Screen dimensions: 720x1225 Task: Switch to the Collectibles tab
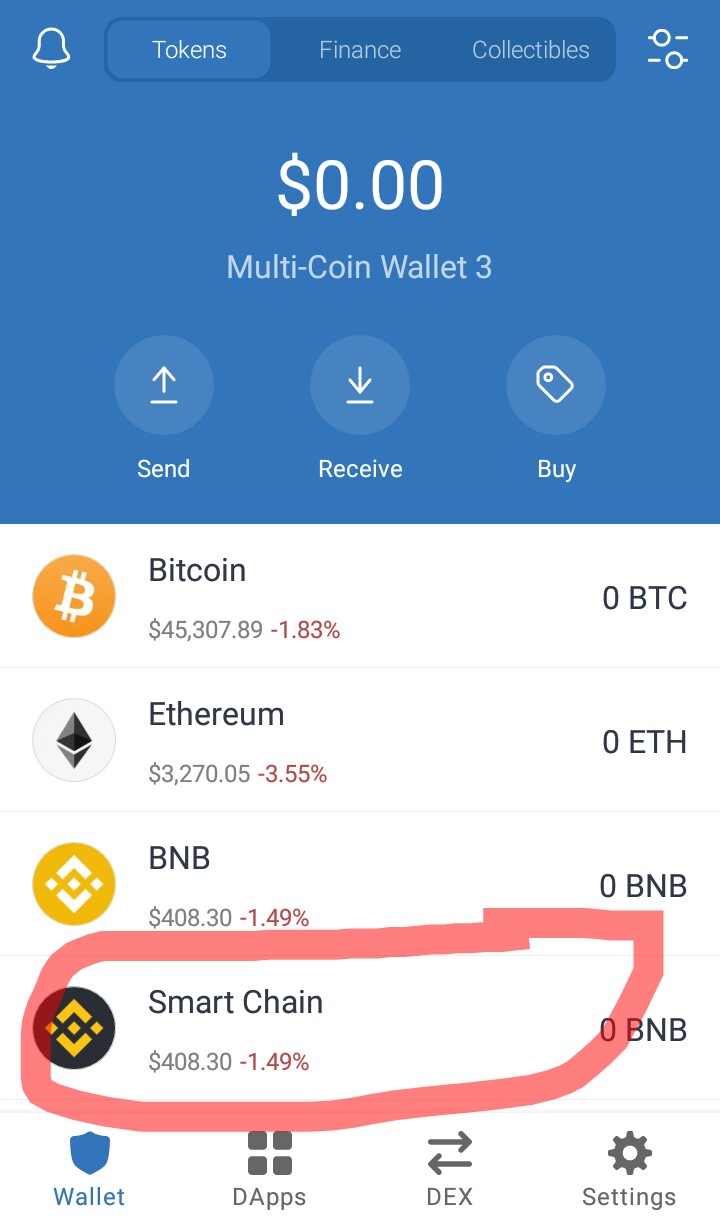(530, 49)
